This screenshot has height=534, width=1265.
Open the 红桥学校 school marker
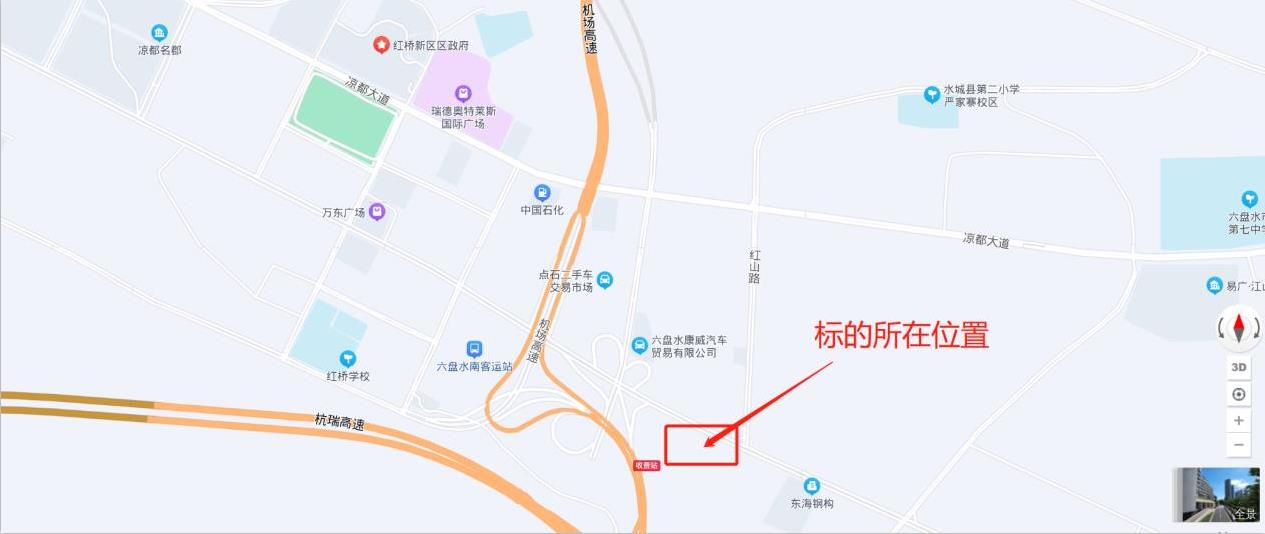click(x=348, y=358)
